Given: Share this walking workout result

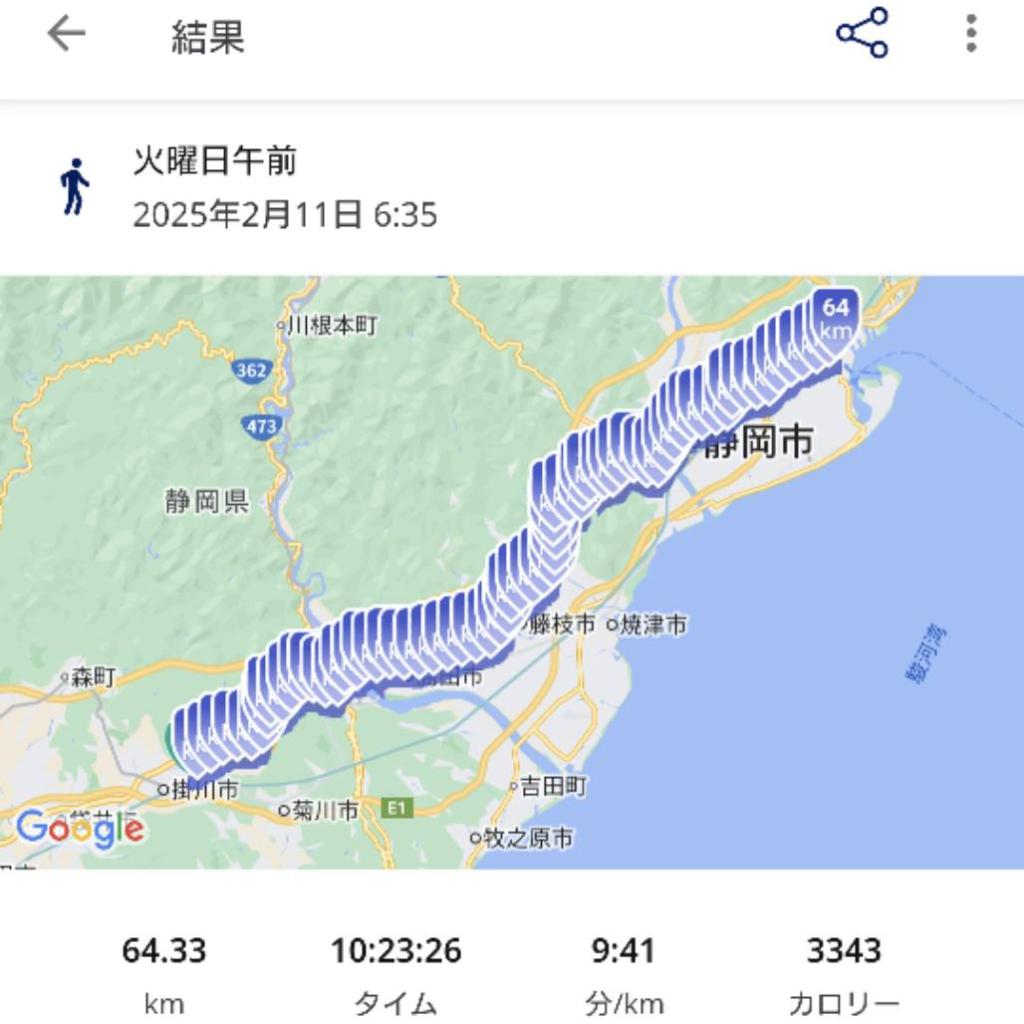Looking at the screenshot, I should point(862,33).
